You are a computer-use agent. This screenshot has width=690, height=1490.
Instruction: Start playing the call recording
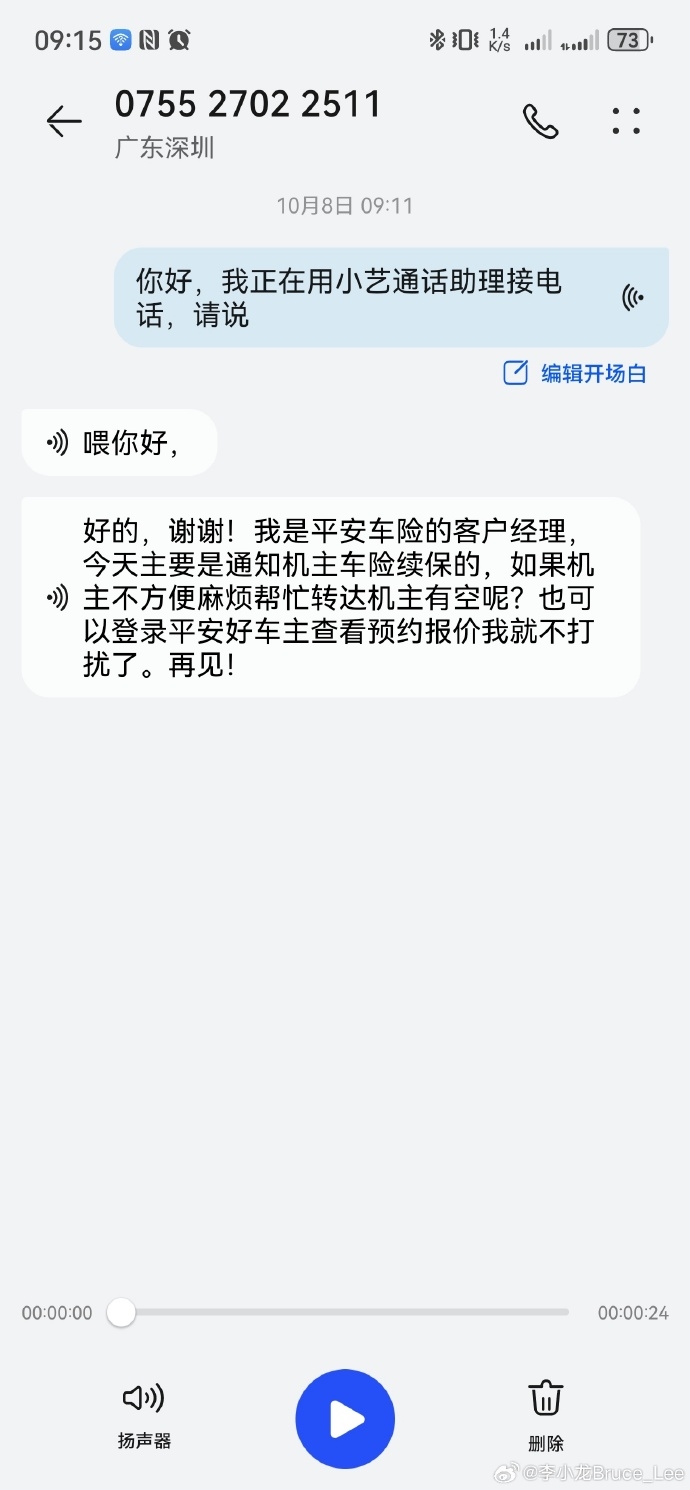(345, 1419)
